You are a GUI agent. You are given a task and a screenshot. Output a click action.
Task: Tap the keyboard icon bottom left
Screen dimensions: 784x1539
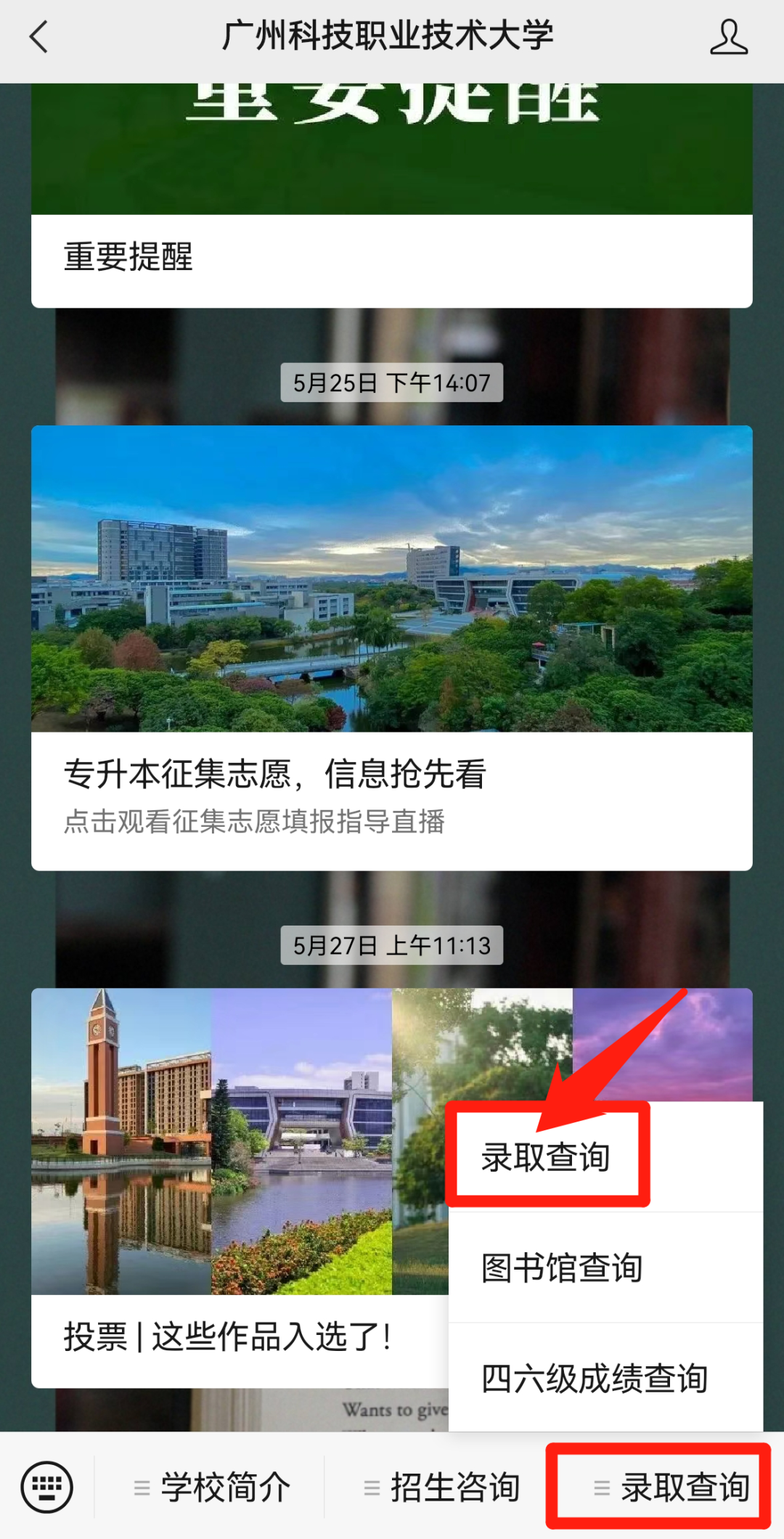46,1487
